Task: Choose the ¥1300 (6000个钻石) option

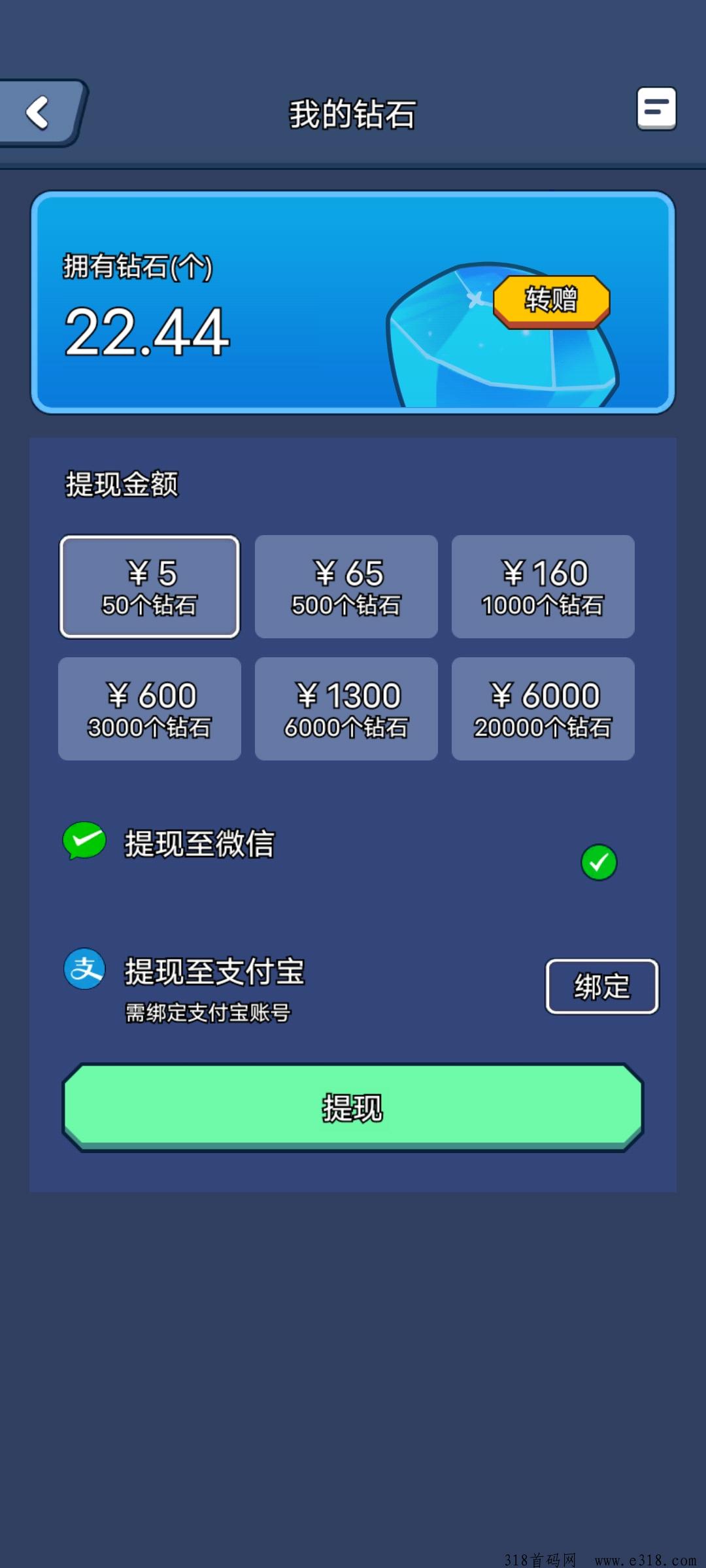Action: click(x=346, y=708)
